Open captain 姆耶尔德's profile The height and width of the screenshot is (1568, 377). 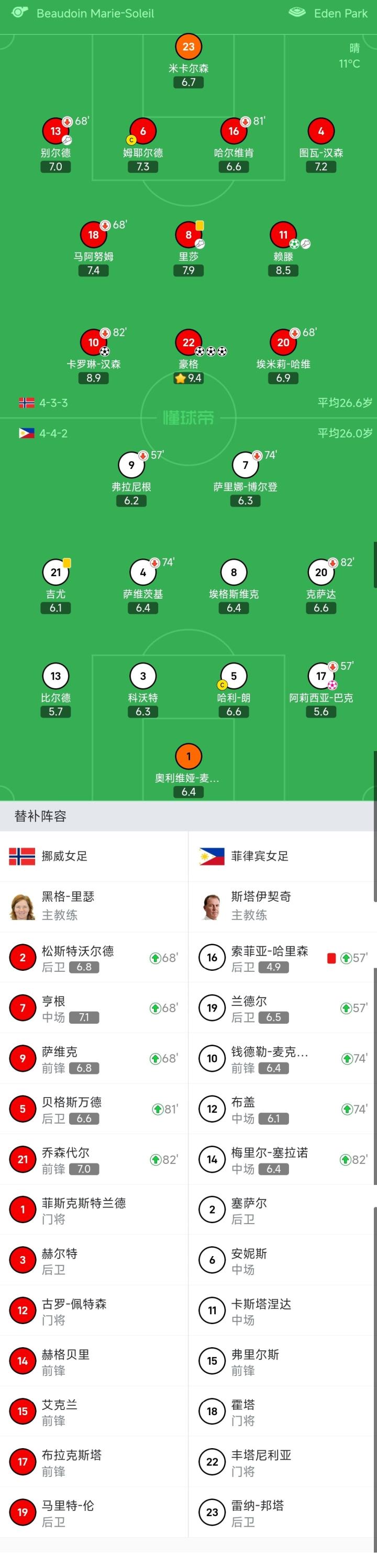tap(142, 132)
